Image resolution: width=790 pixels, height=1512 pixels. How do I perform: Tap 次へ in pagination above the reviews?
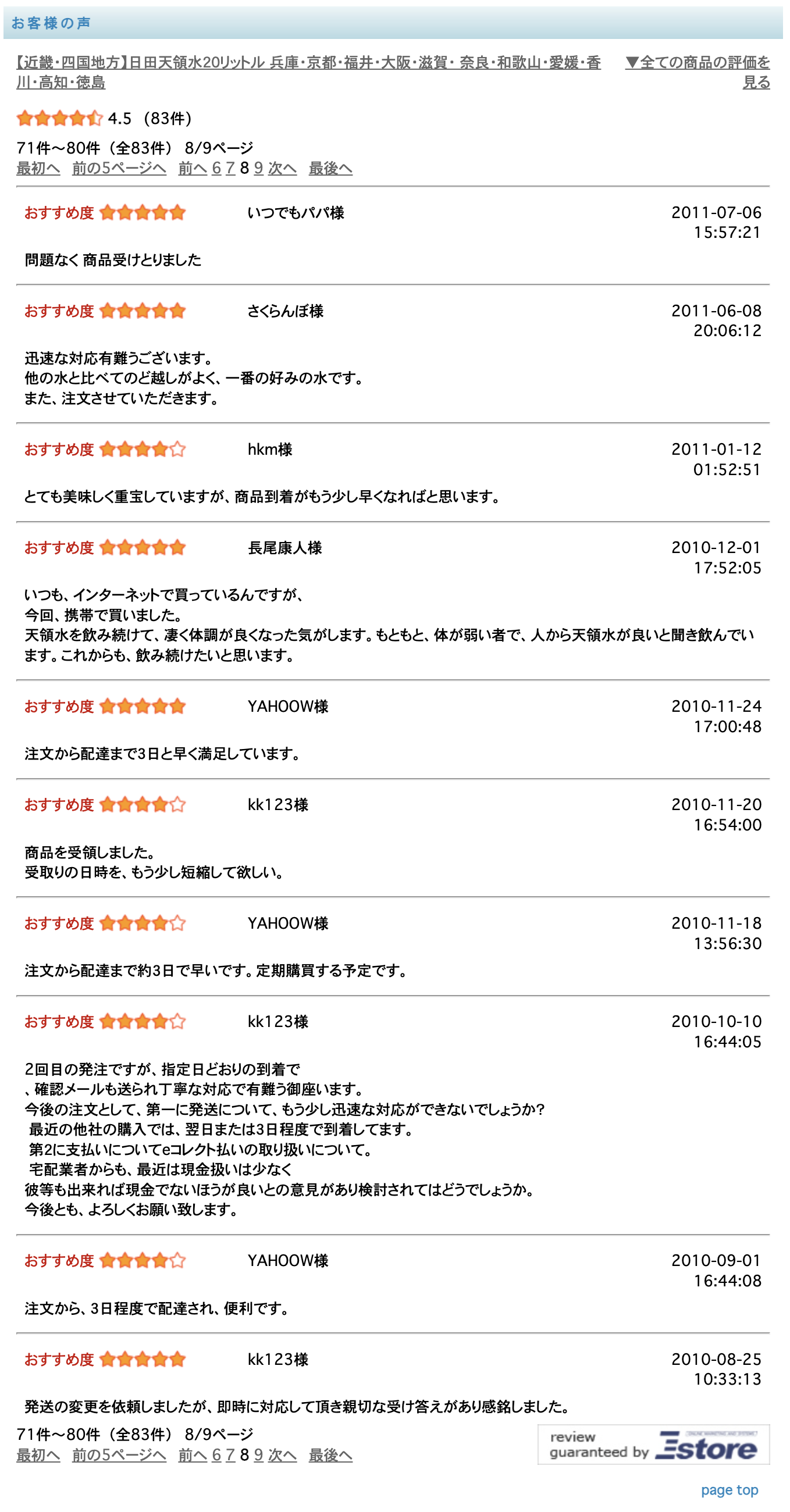pos(283,169)
